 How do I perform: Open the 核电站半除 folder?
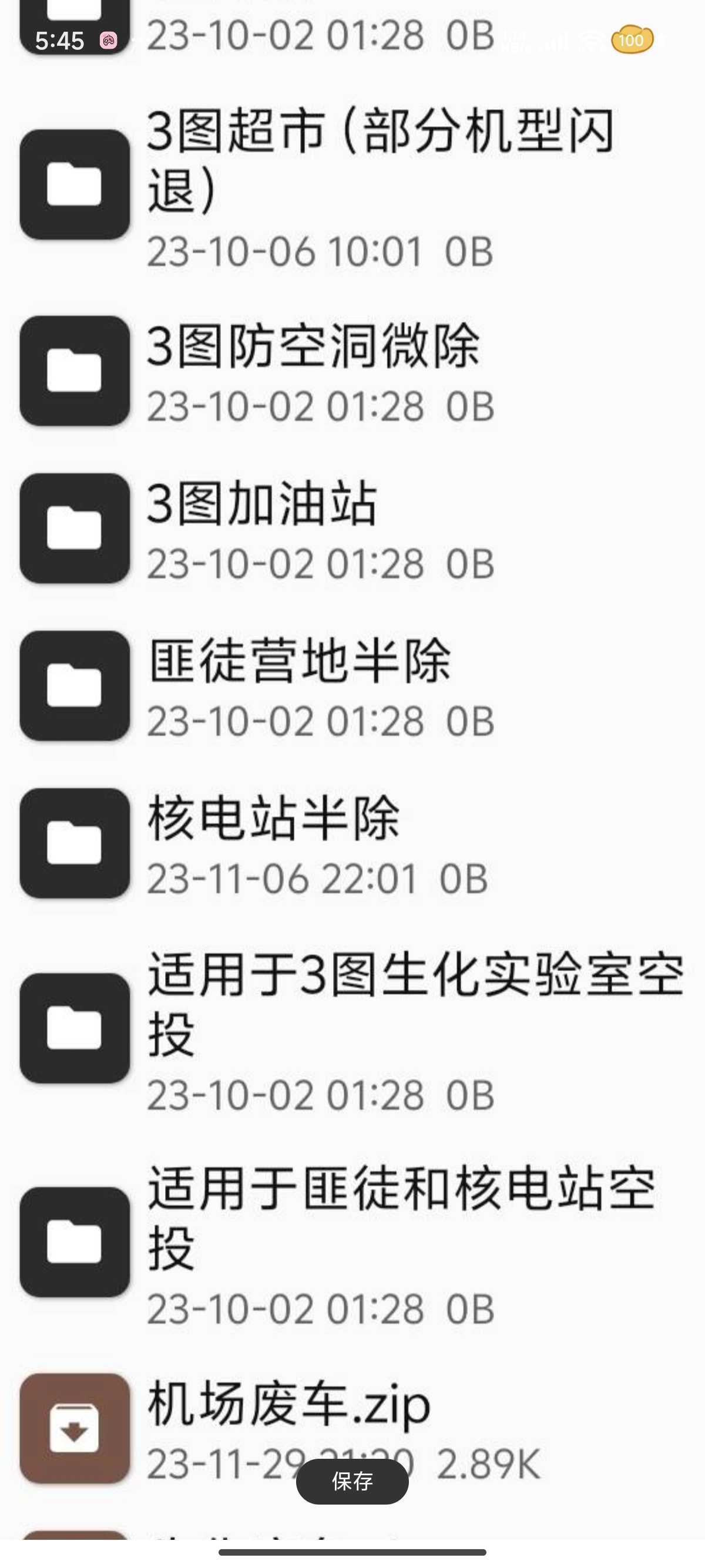(x=352, y=844)
